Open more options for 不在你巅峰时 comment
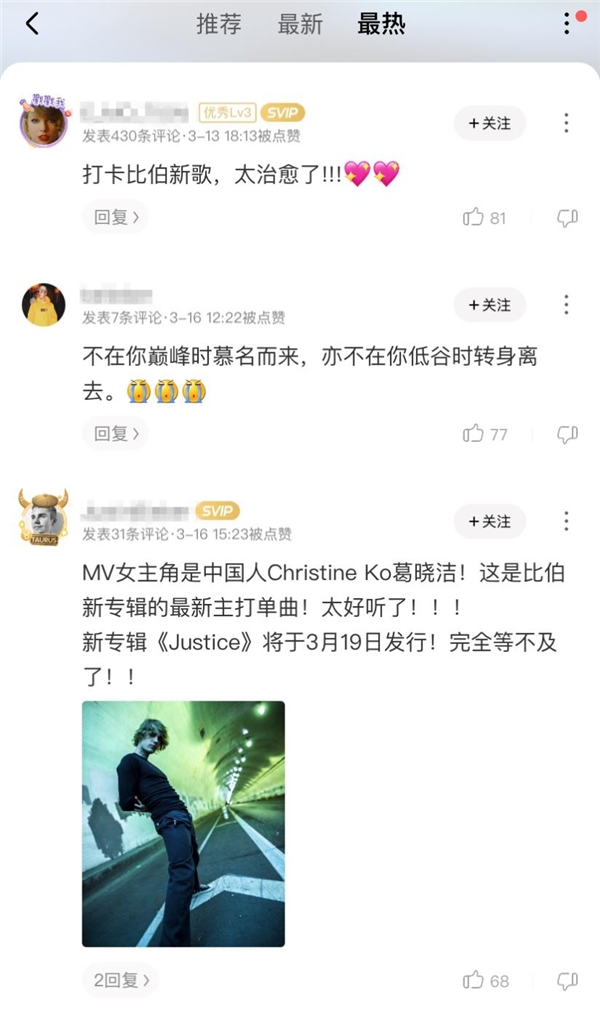The height and width of the screenshot is (1010, 600). coord(566,305)
